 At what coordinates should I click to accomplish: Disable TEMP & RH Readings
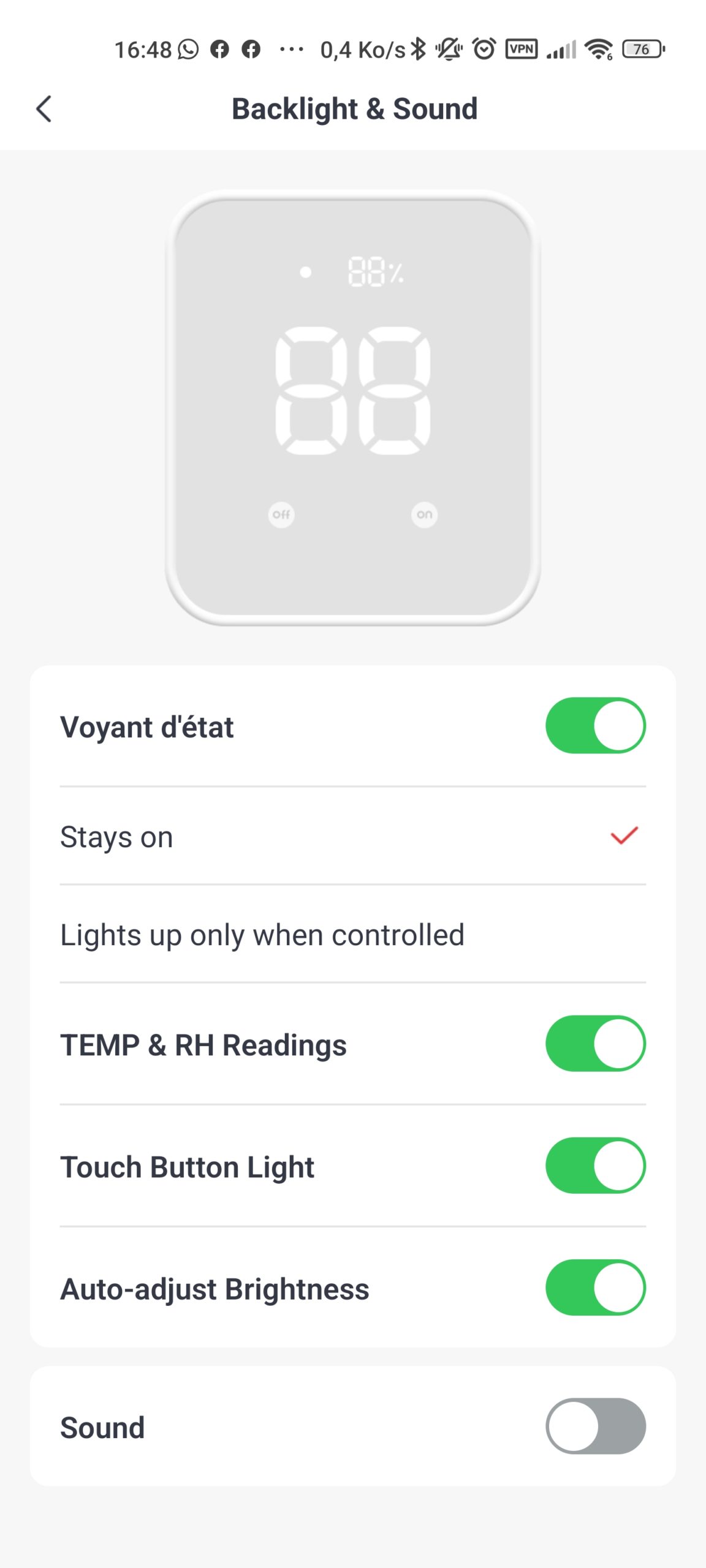coord(596,1044)
